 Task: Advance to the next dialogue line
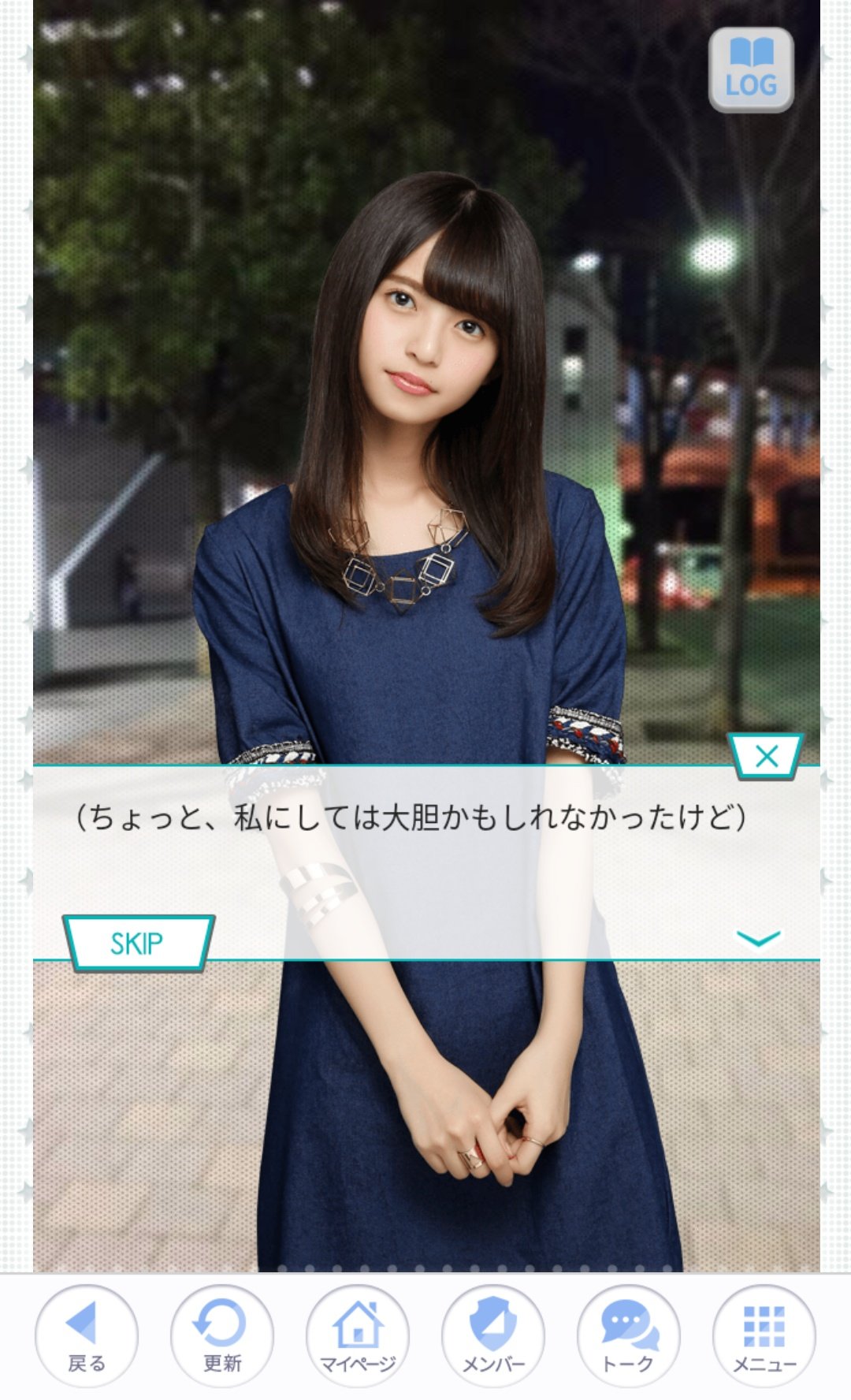(758, 938)
